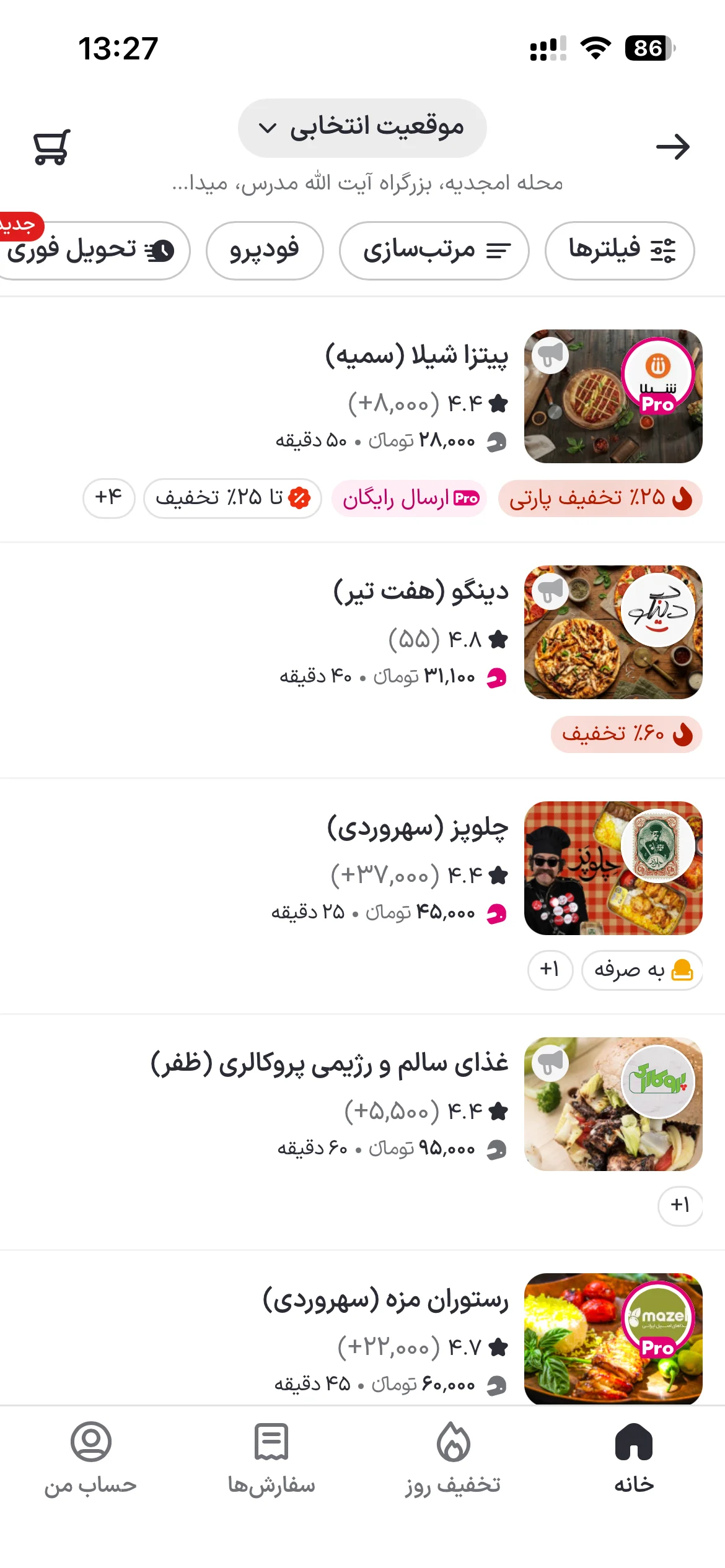Open the shopping cart
The width and height of the screenshot is (725, 1568).
[x=51, y=147]
